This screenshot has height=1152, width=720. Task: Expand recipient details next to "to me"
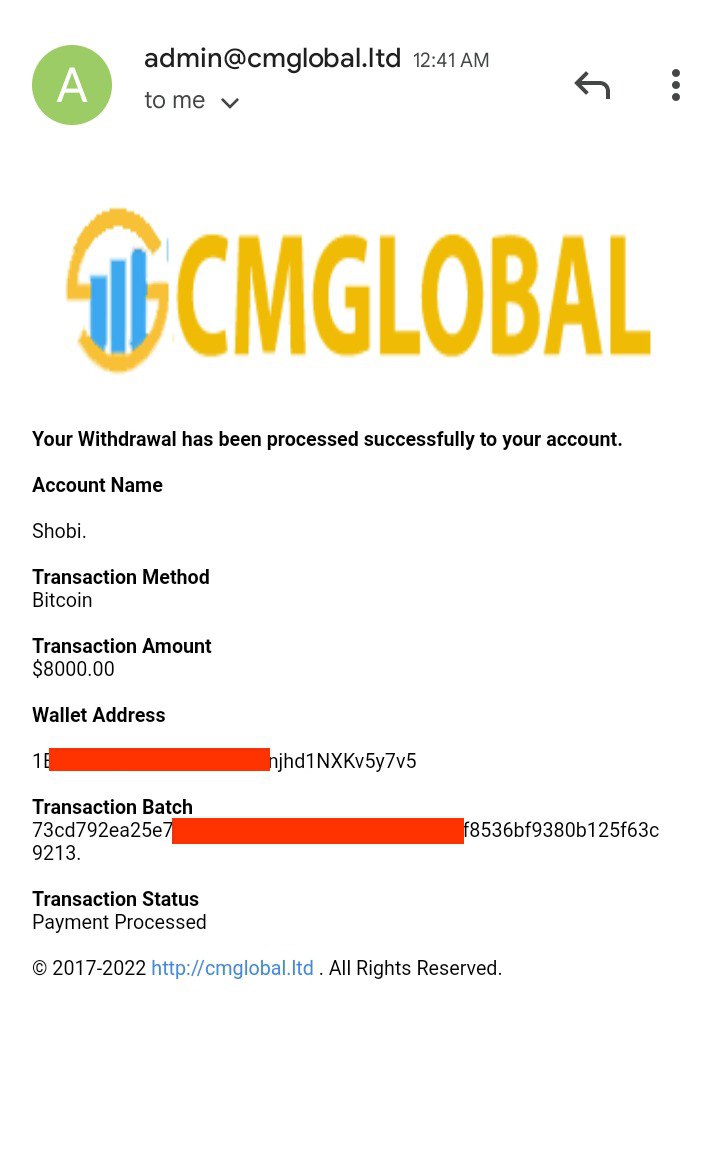tap(230, 102)
